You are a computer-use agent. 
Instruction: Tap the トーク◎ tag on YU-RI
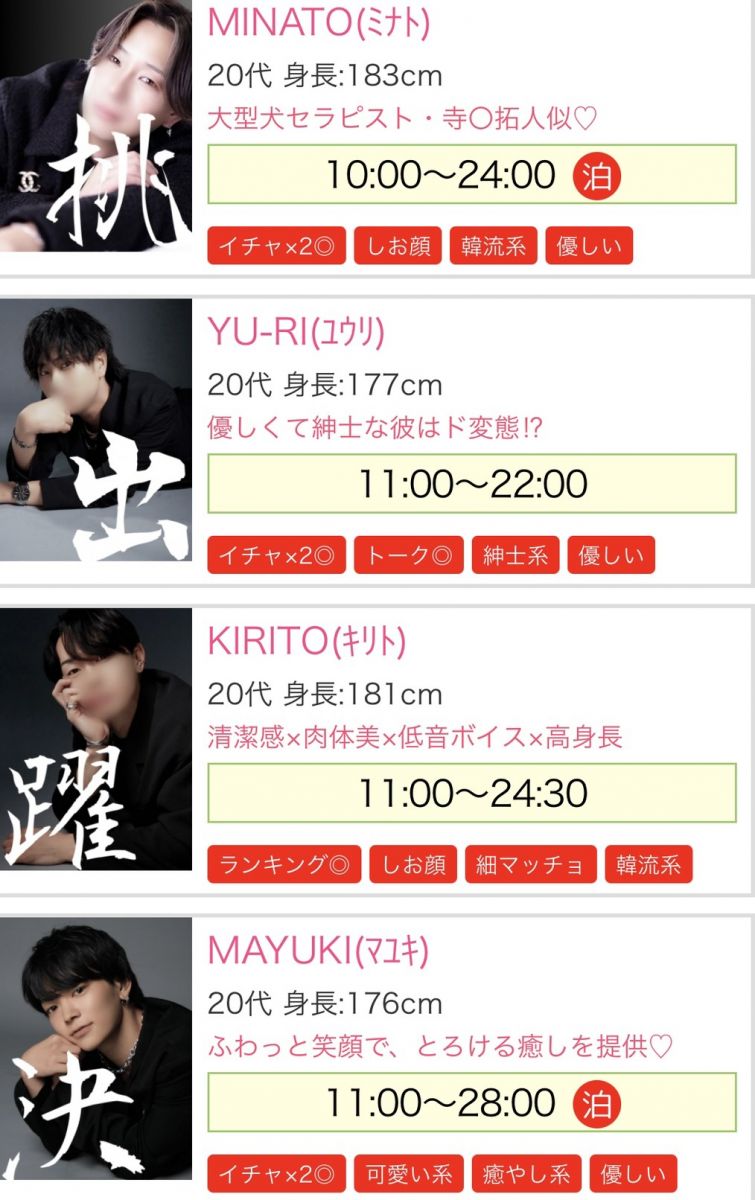click(408, 556)
